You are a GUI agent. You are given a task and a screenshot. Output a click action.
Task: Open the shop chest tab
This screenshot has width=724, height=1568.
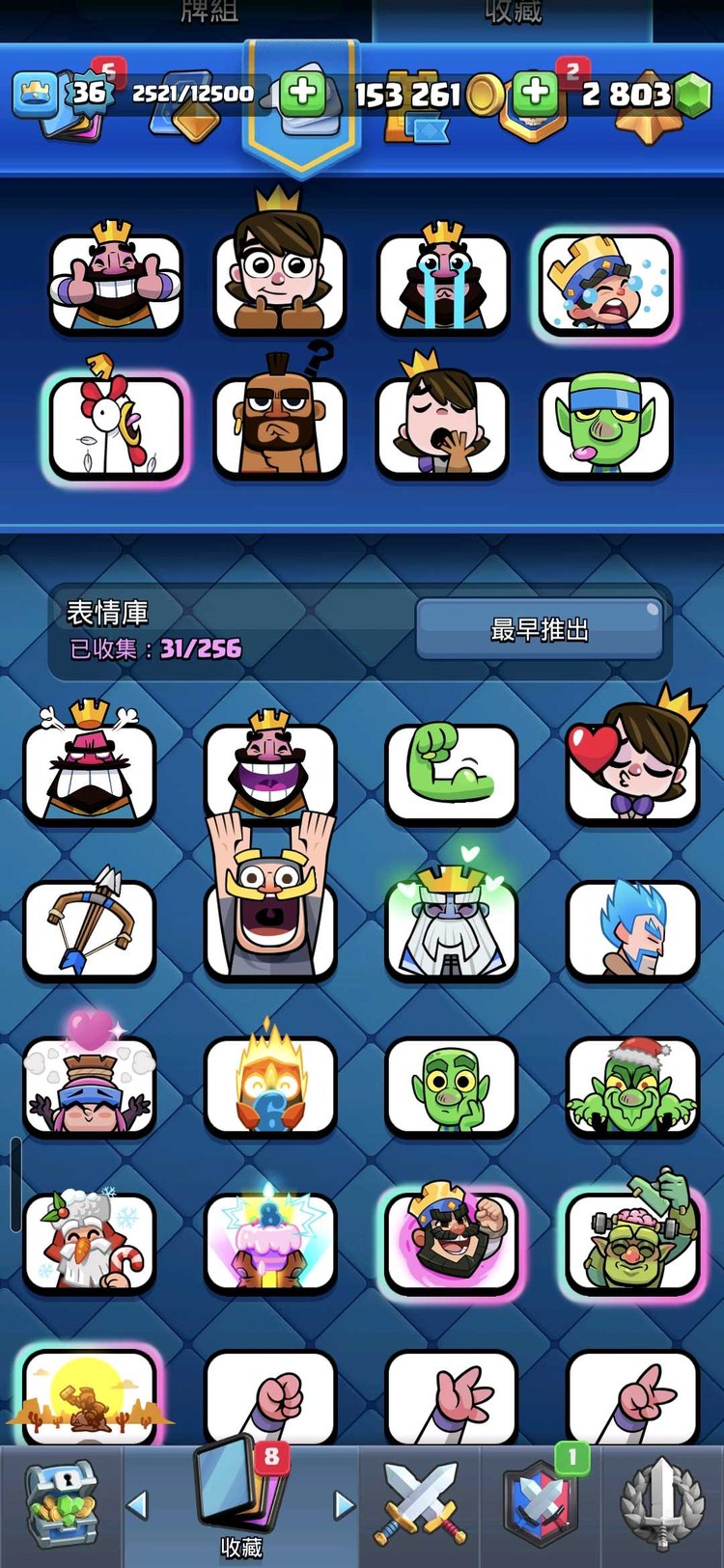[60, 1503]
